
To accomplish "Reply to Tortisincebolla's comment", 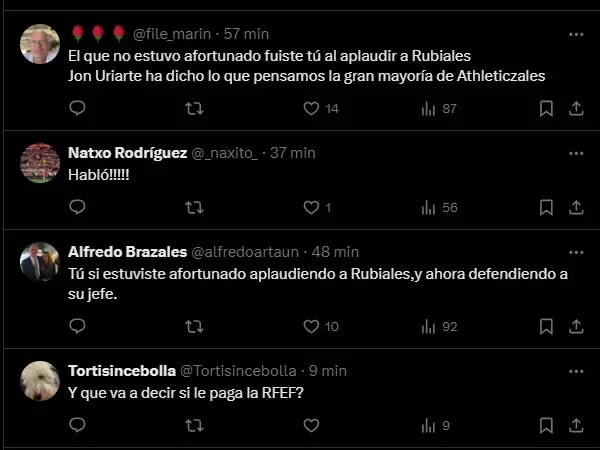I will pos(78,425).
